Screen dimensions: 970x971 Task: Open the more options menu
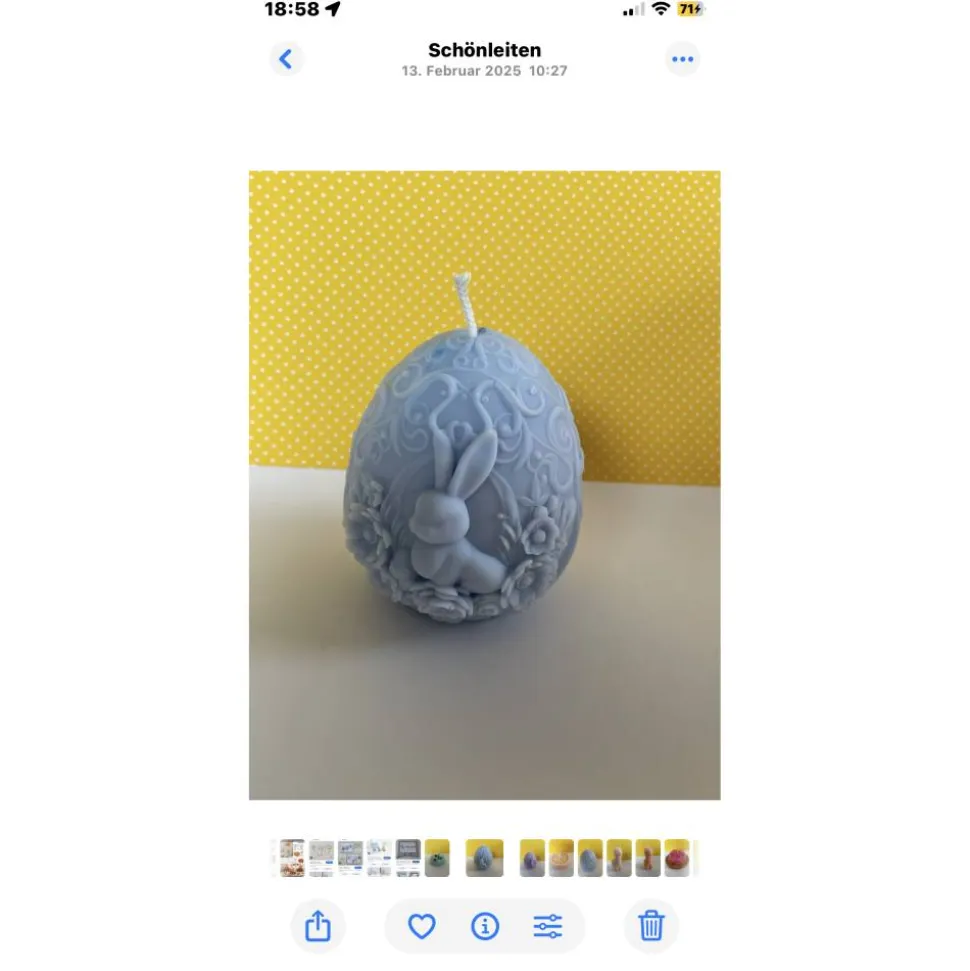[682, 59]
